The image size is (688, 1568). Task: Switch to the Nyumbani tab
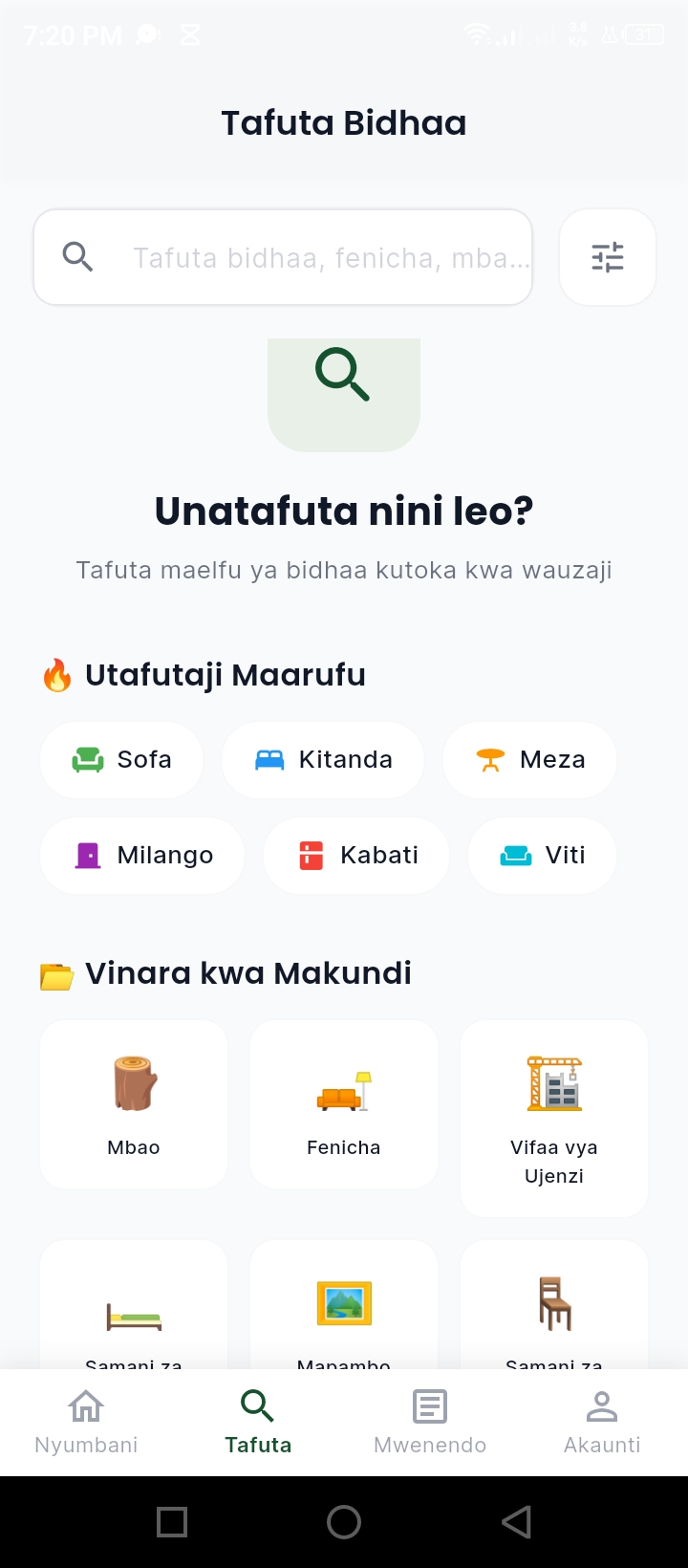[x=86, y=1423]
